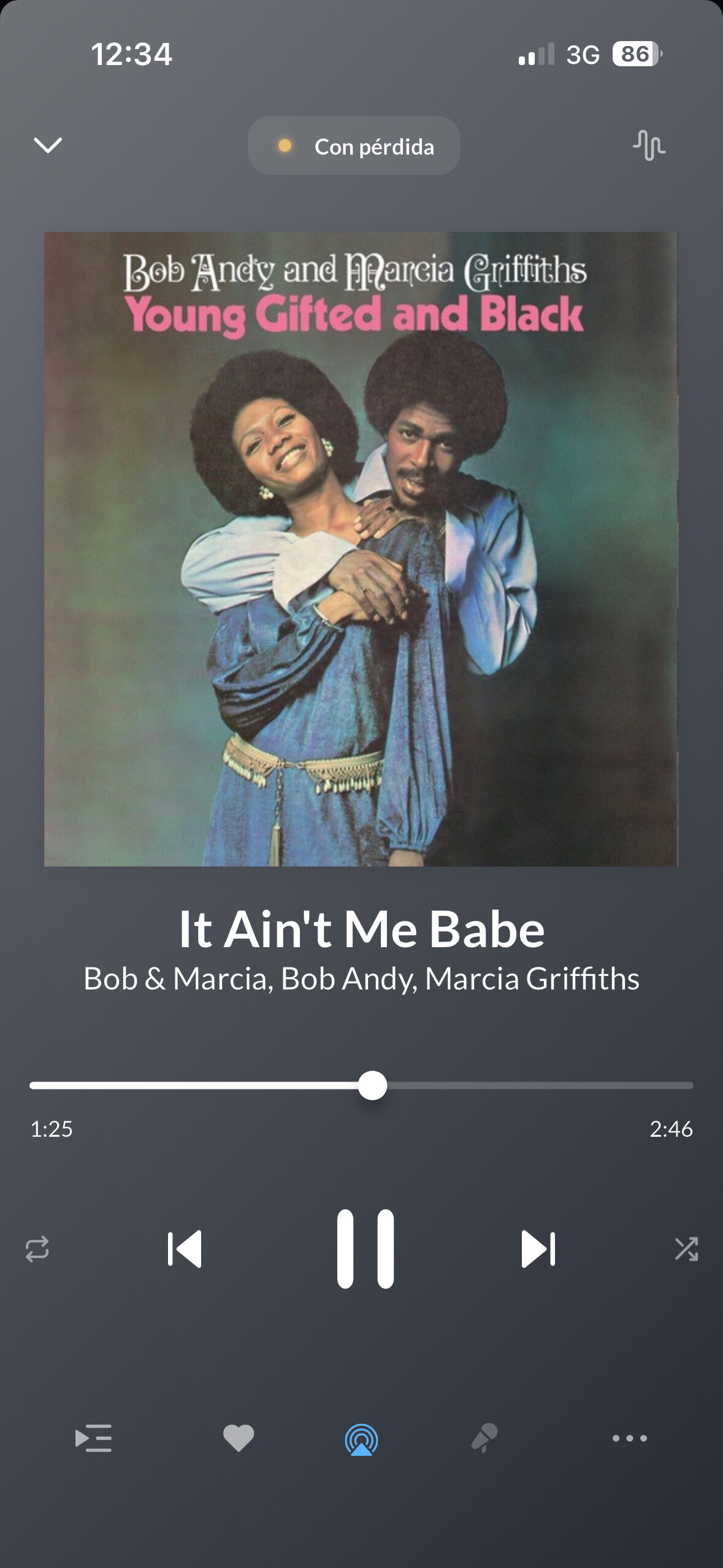Toggle repeat mode

(37, 1248)
